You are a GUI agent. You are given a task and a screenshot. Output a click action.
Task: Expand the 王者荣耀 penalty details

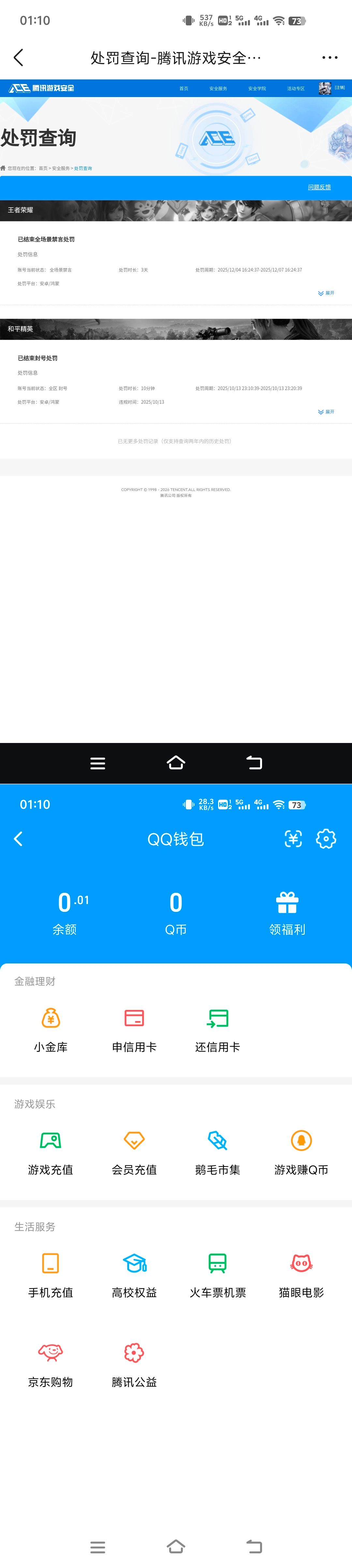point(326,293)
